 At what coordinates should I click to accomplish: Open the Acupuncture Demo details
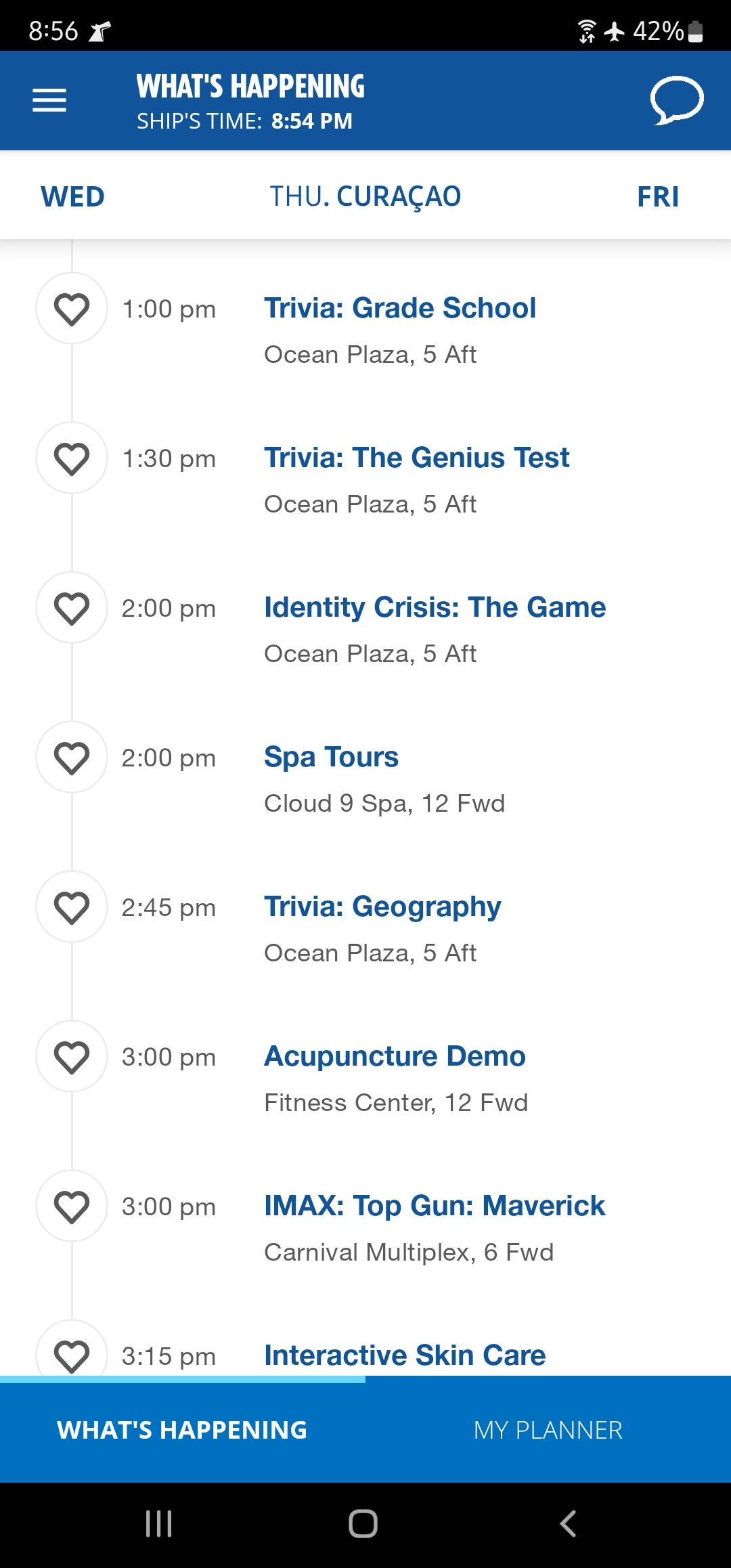click(395, 1056)
